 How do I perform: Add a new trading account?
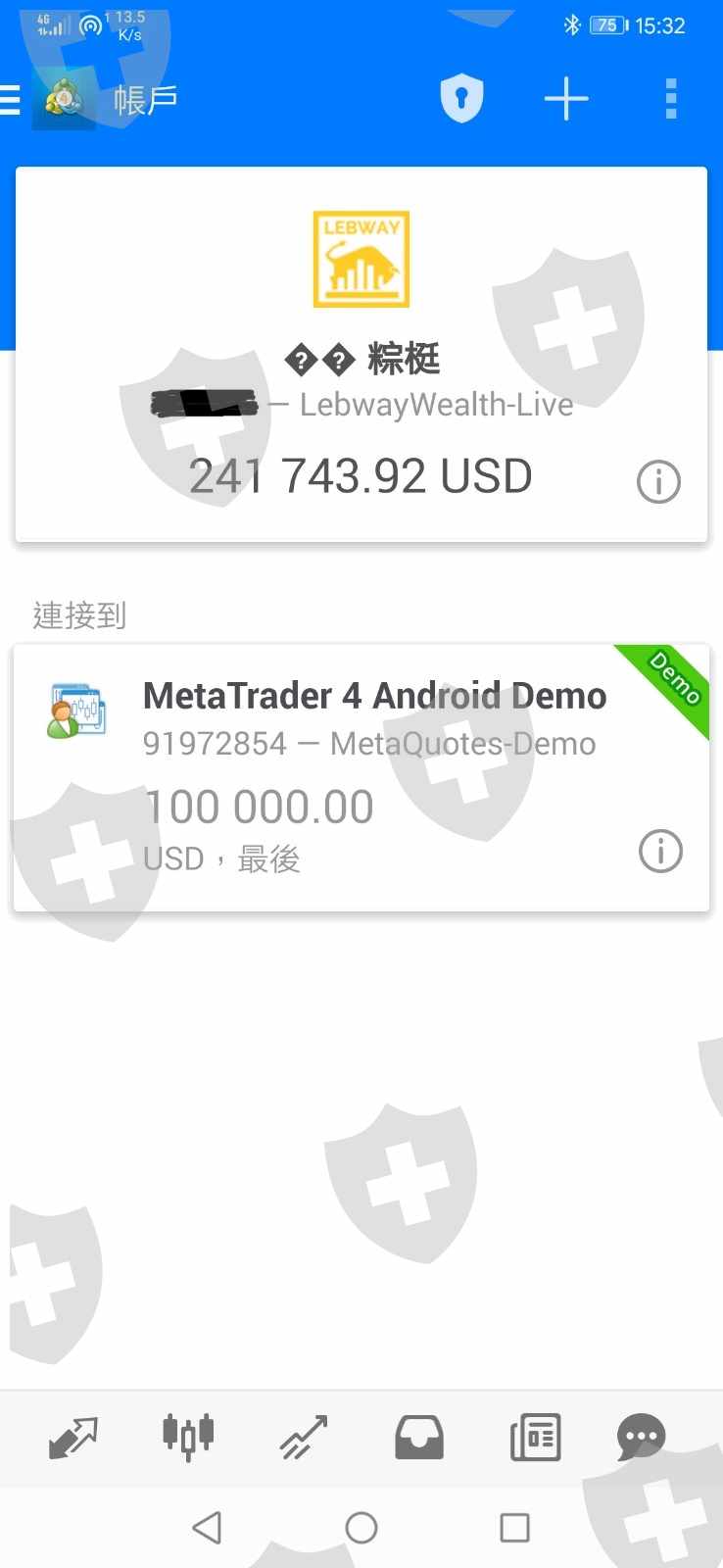tap(566, 99)
